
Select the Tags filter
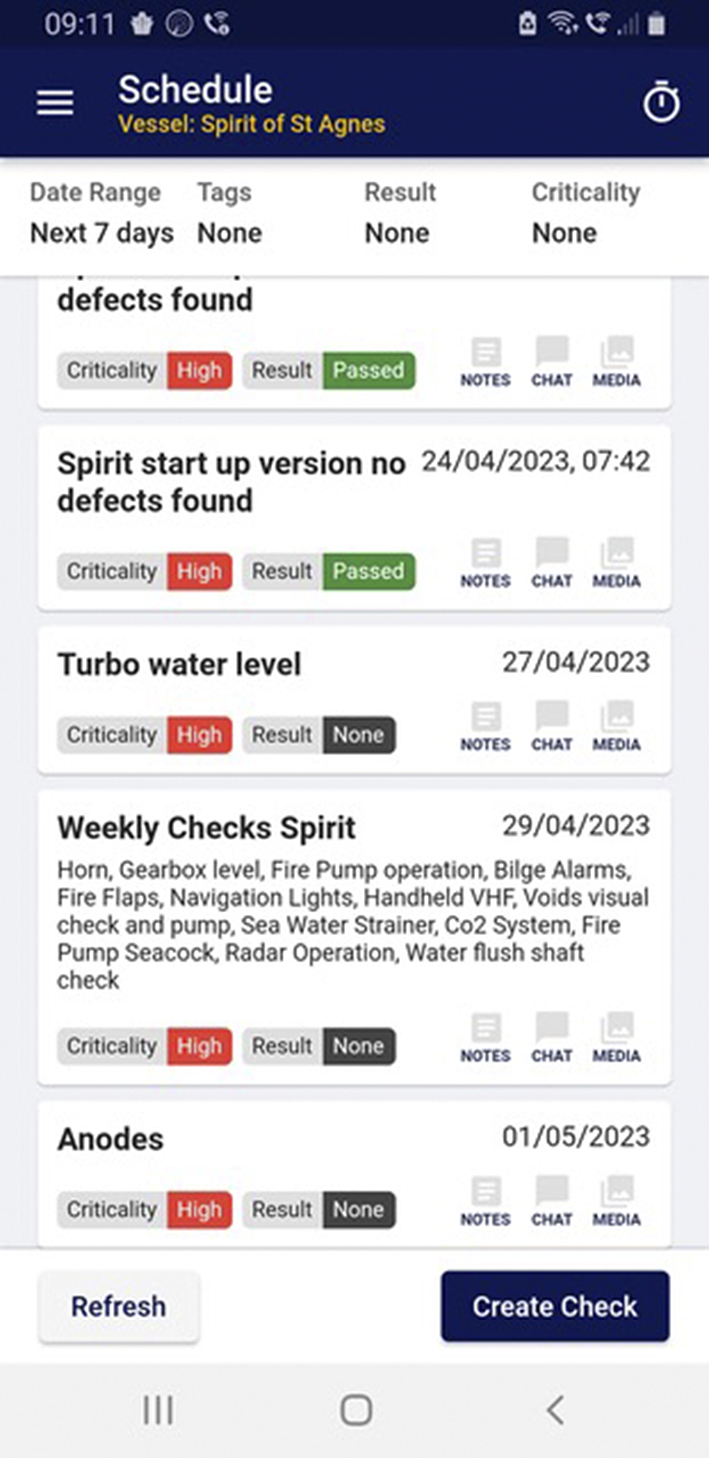tap(230, 213)
